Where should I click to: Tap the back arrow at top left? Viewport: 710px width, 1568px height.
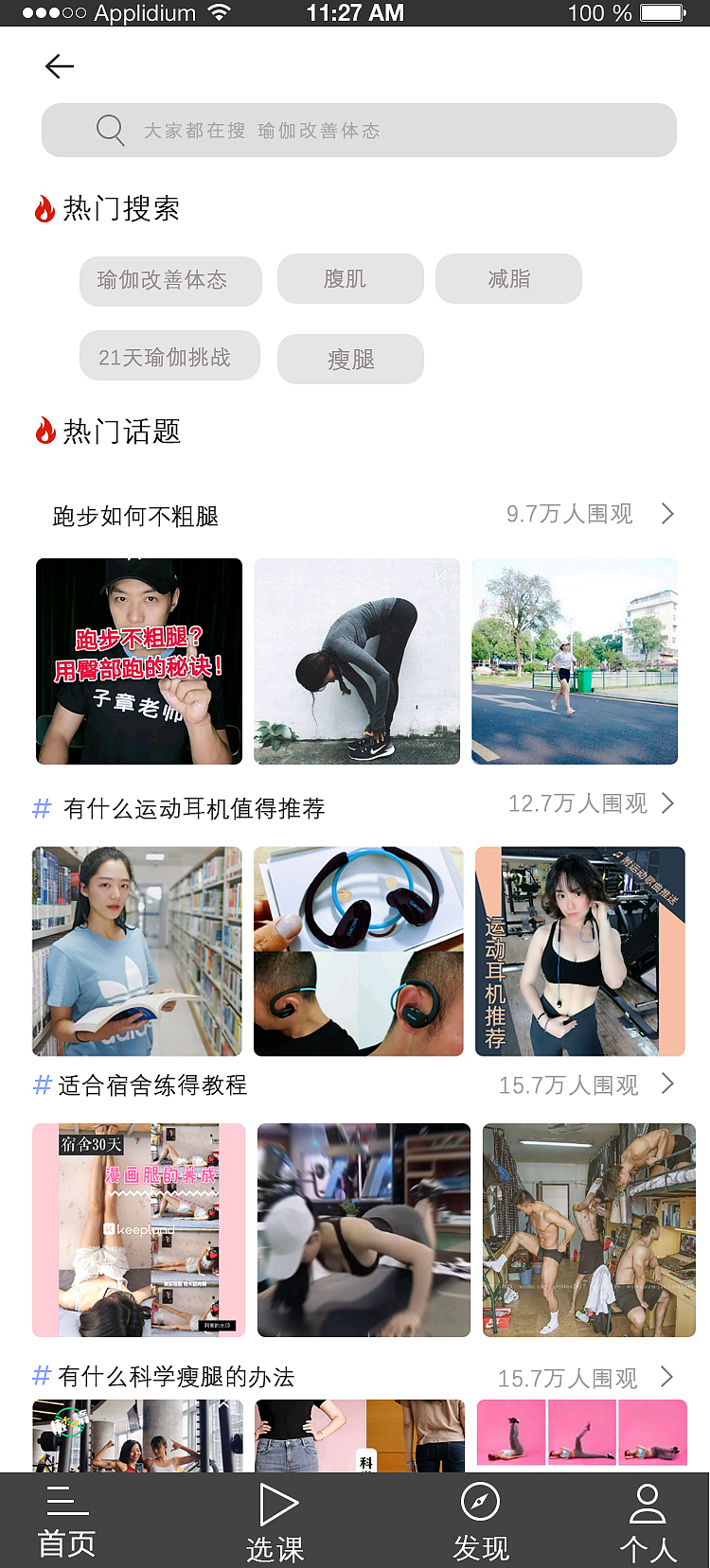(x=60, y=66)
